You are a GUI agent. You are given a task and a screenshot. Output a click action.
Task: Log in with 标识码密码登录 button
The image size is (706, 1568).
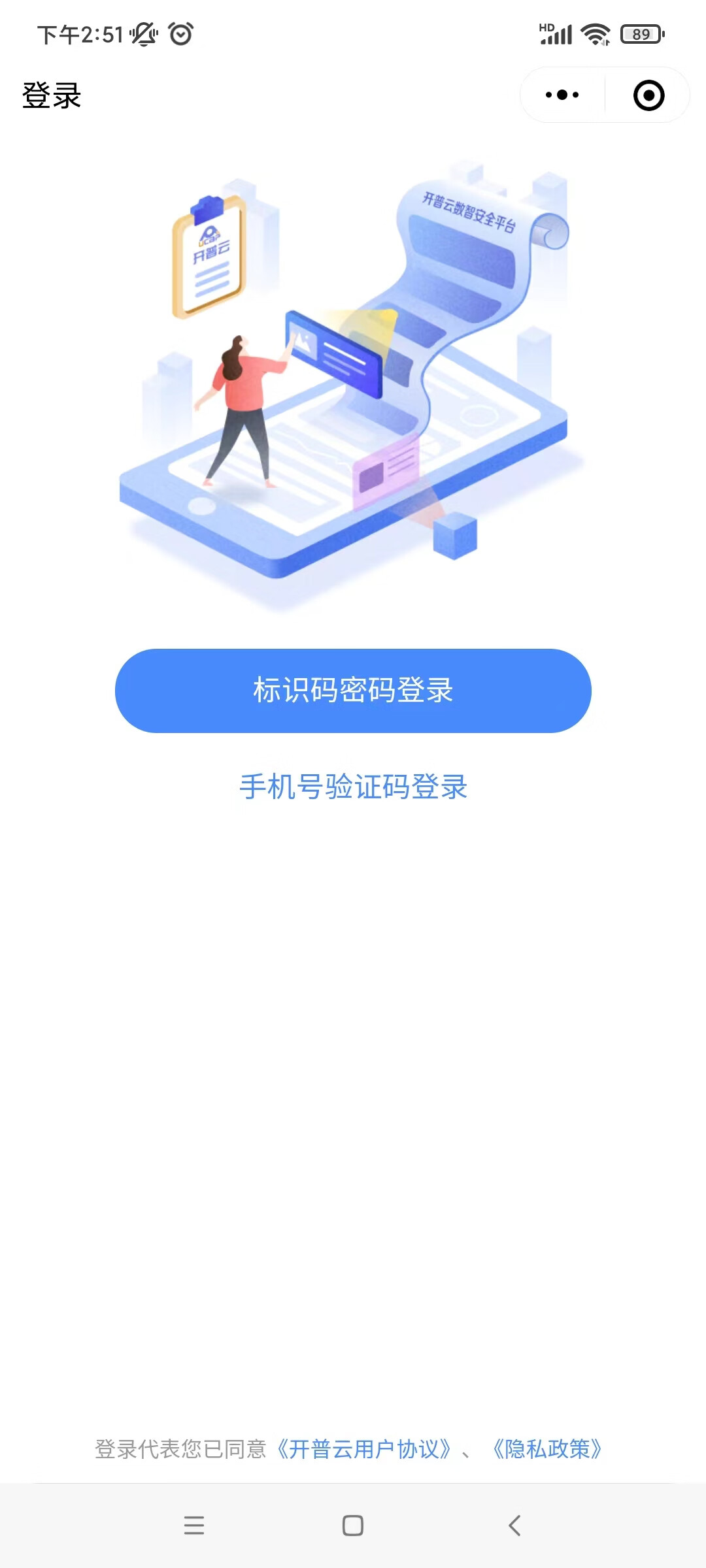click(x=353, y=691)
